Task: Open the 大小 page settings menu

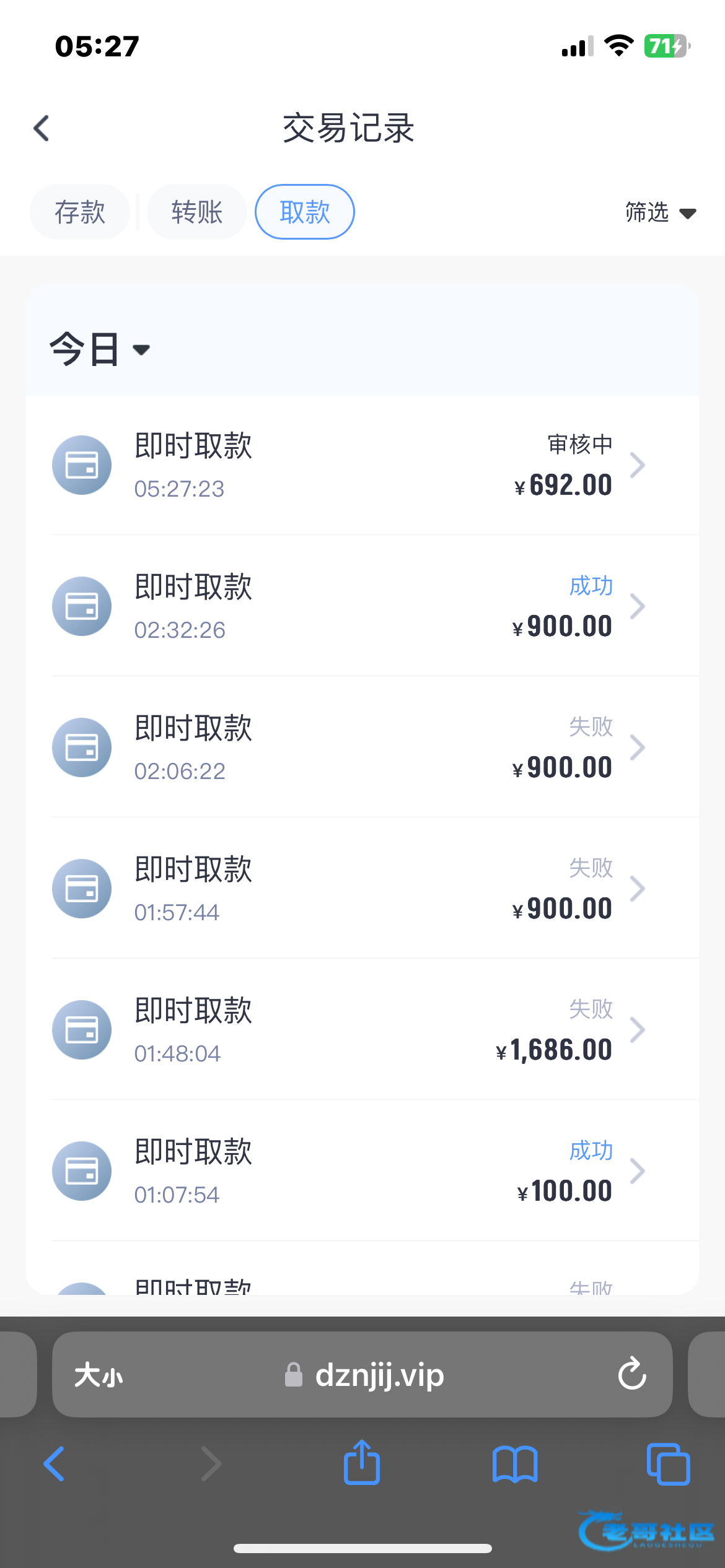Action: pos(98,1375)
